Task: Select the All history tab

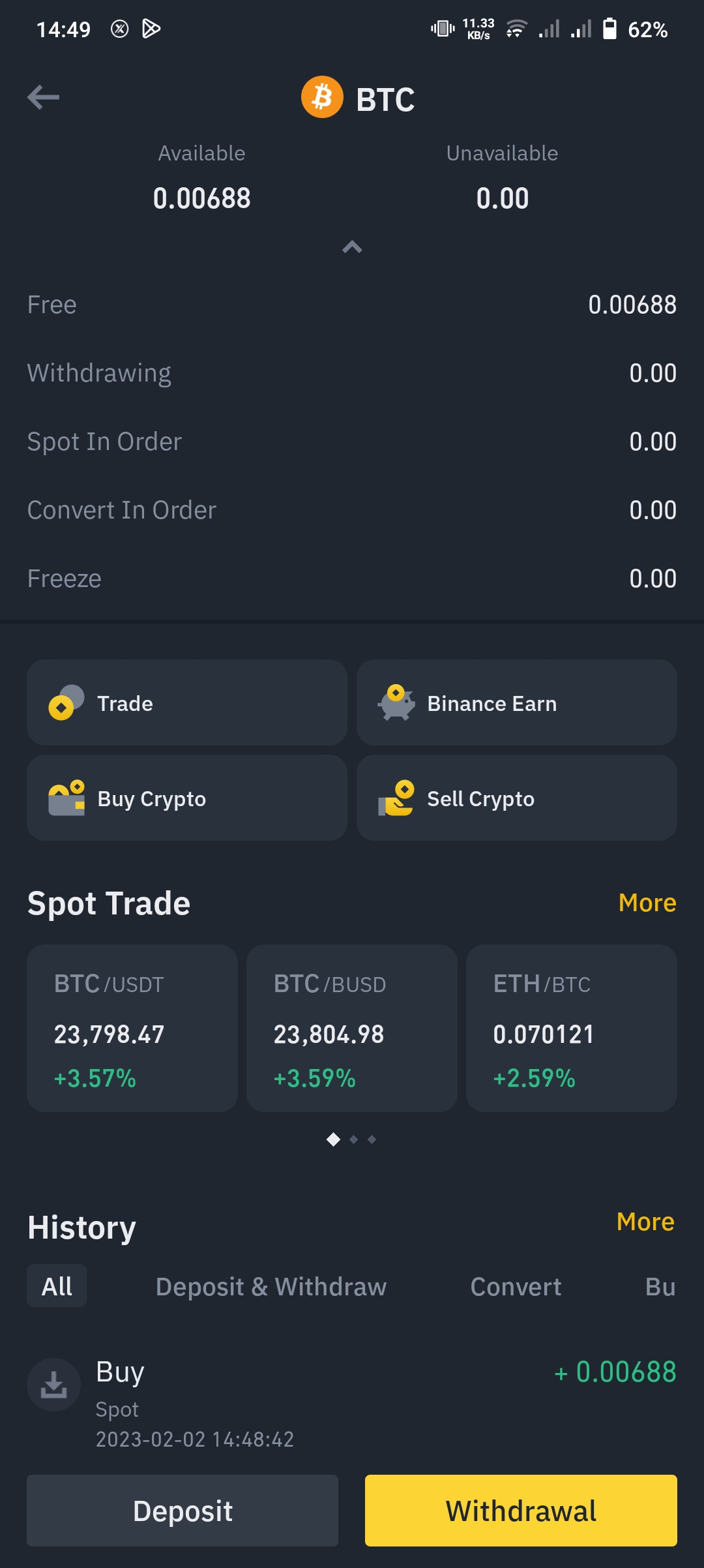Action: [x=57, y=1286]
